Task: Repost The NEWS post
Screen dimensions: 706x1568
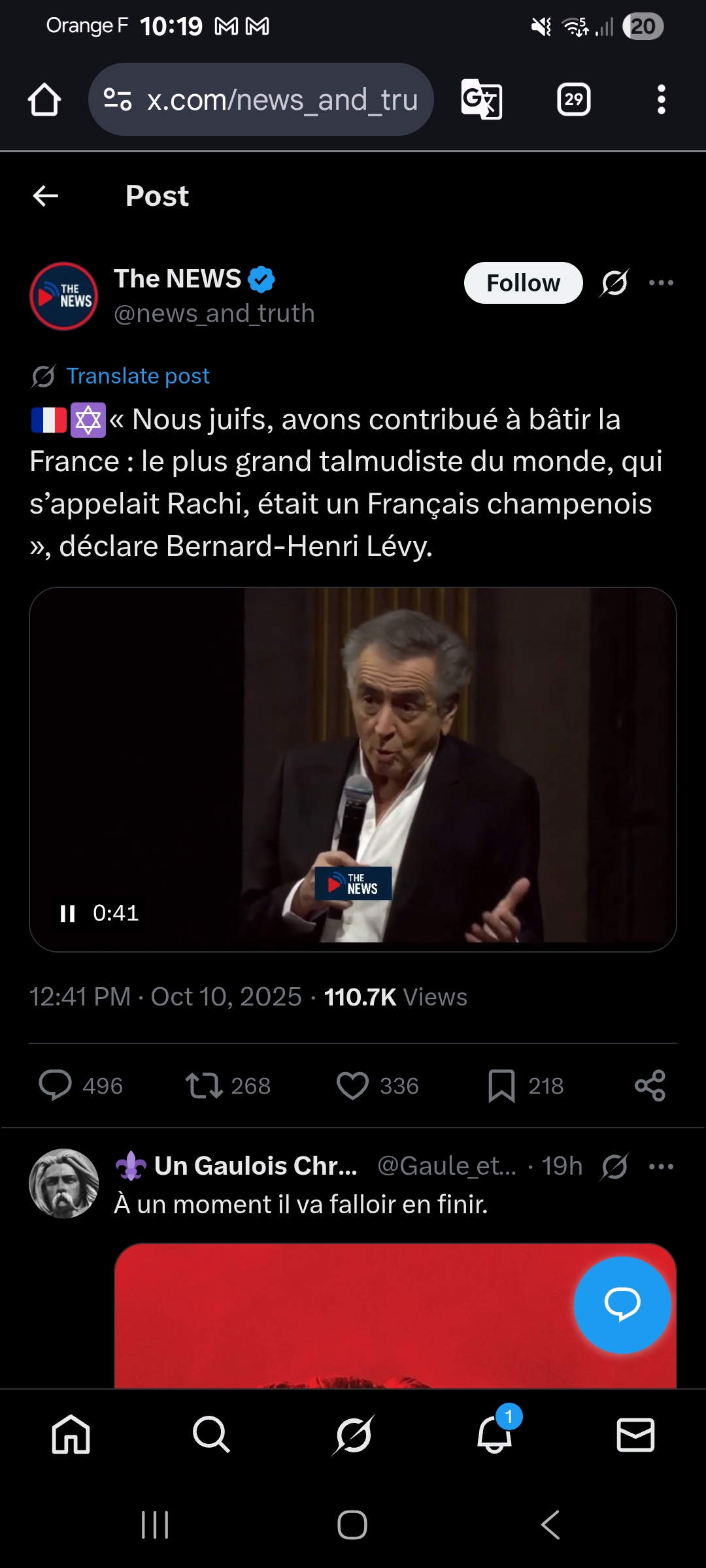Action: click(204, 1085)
